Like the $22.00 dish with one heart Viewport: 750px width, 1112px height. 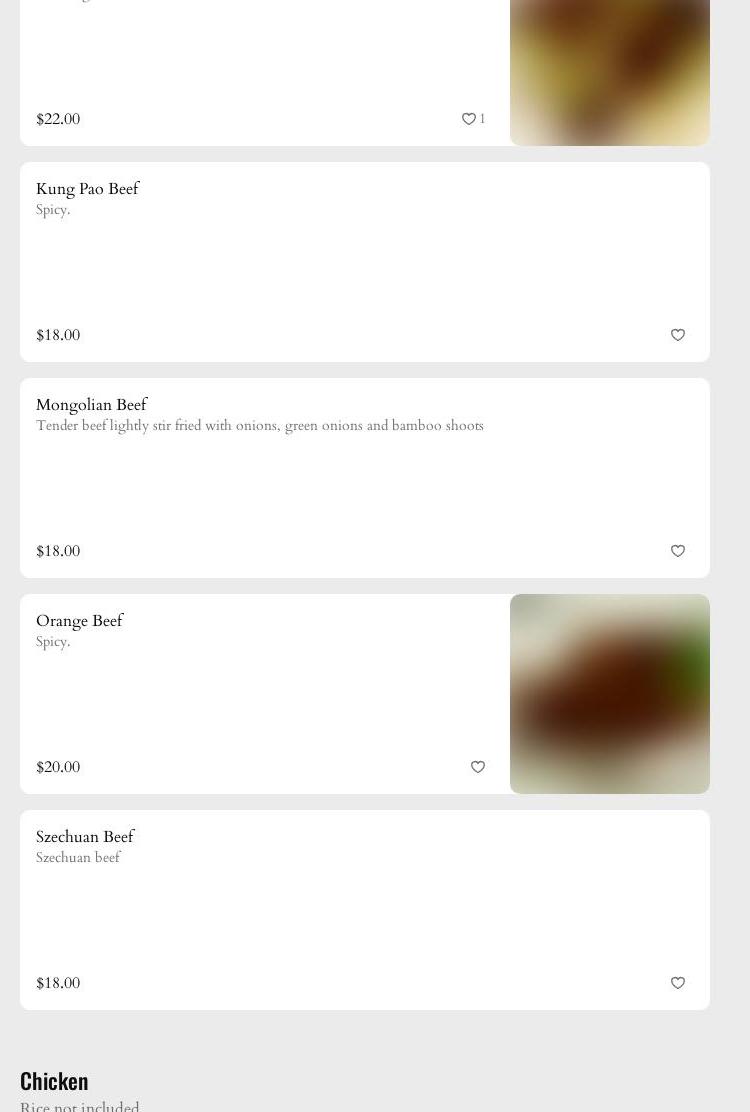(x=469, y=119)
